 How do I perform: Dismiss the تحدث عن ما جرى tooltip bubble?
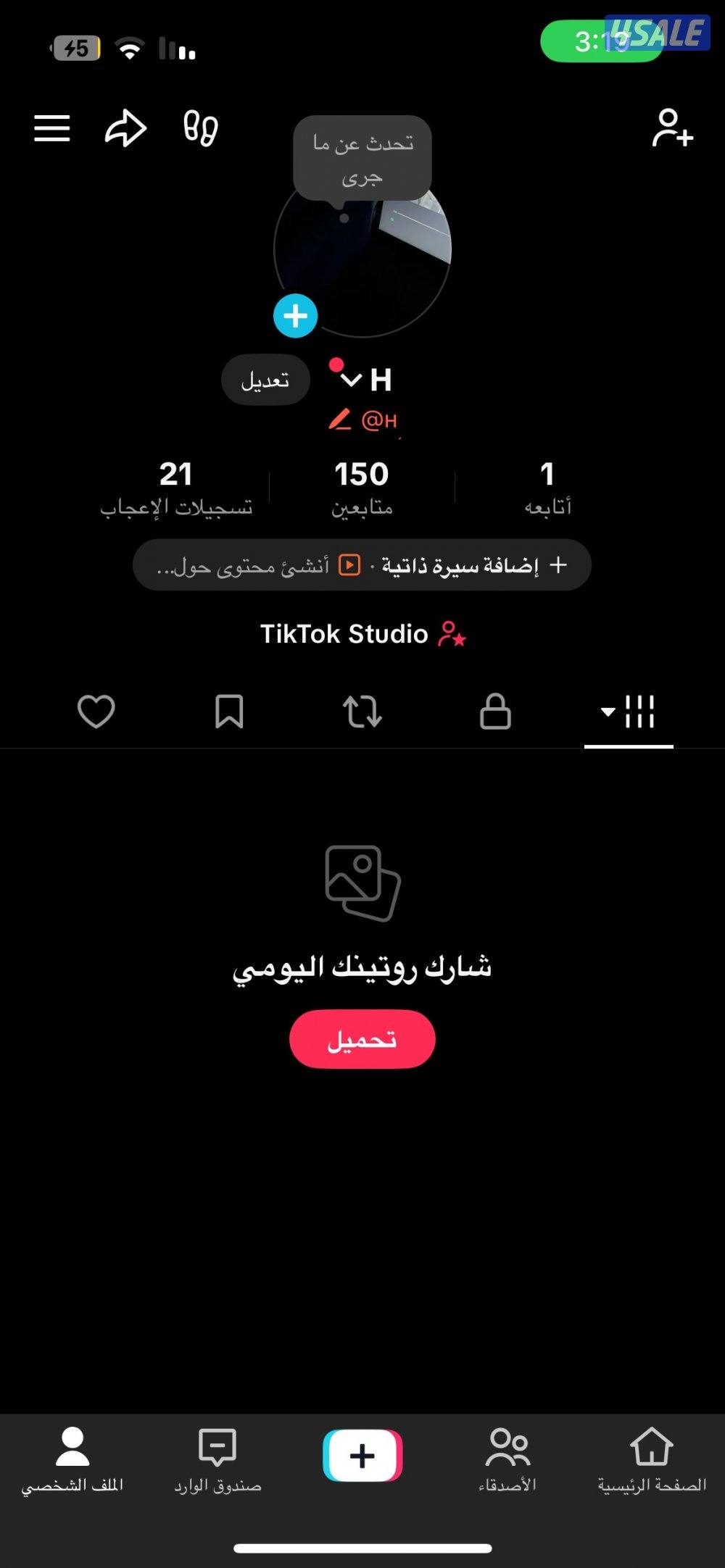(361, 156)
